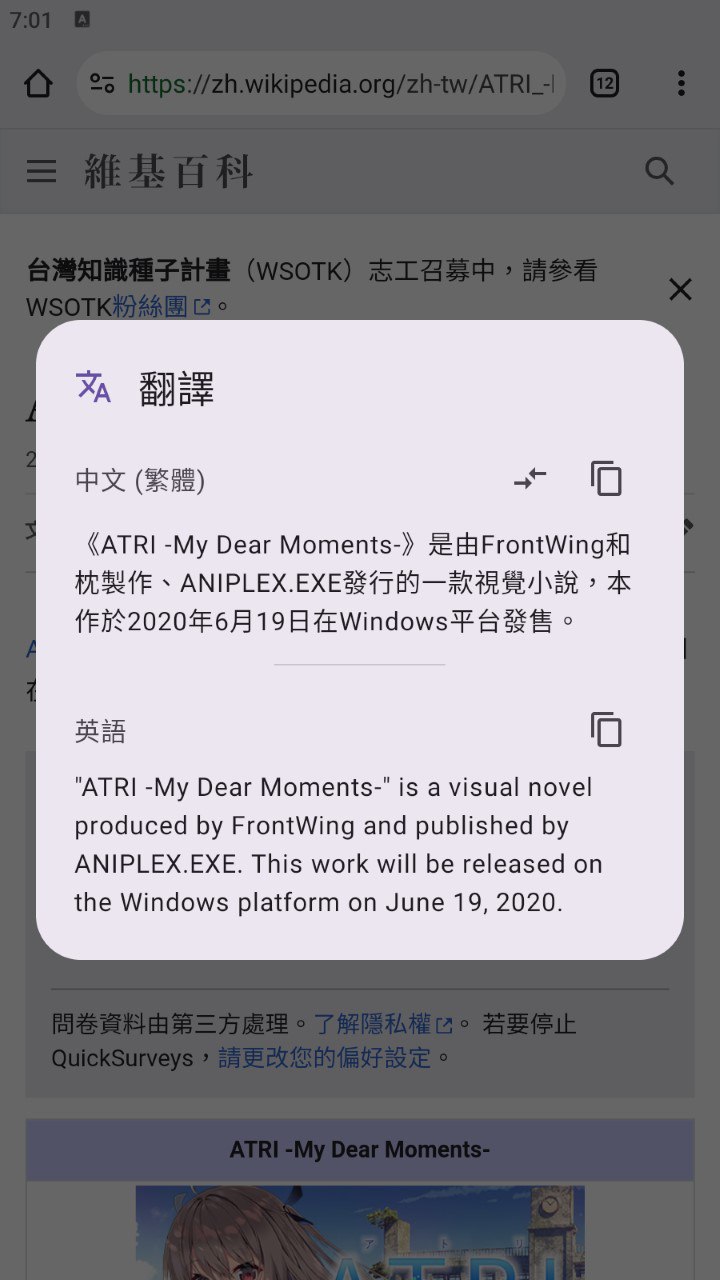
Task: Open the Wikipedia hamburger menu
Action: coord(41,171)
